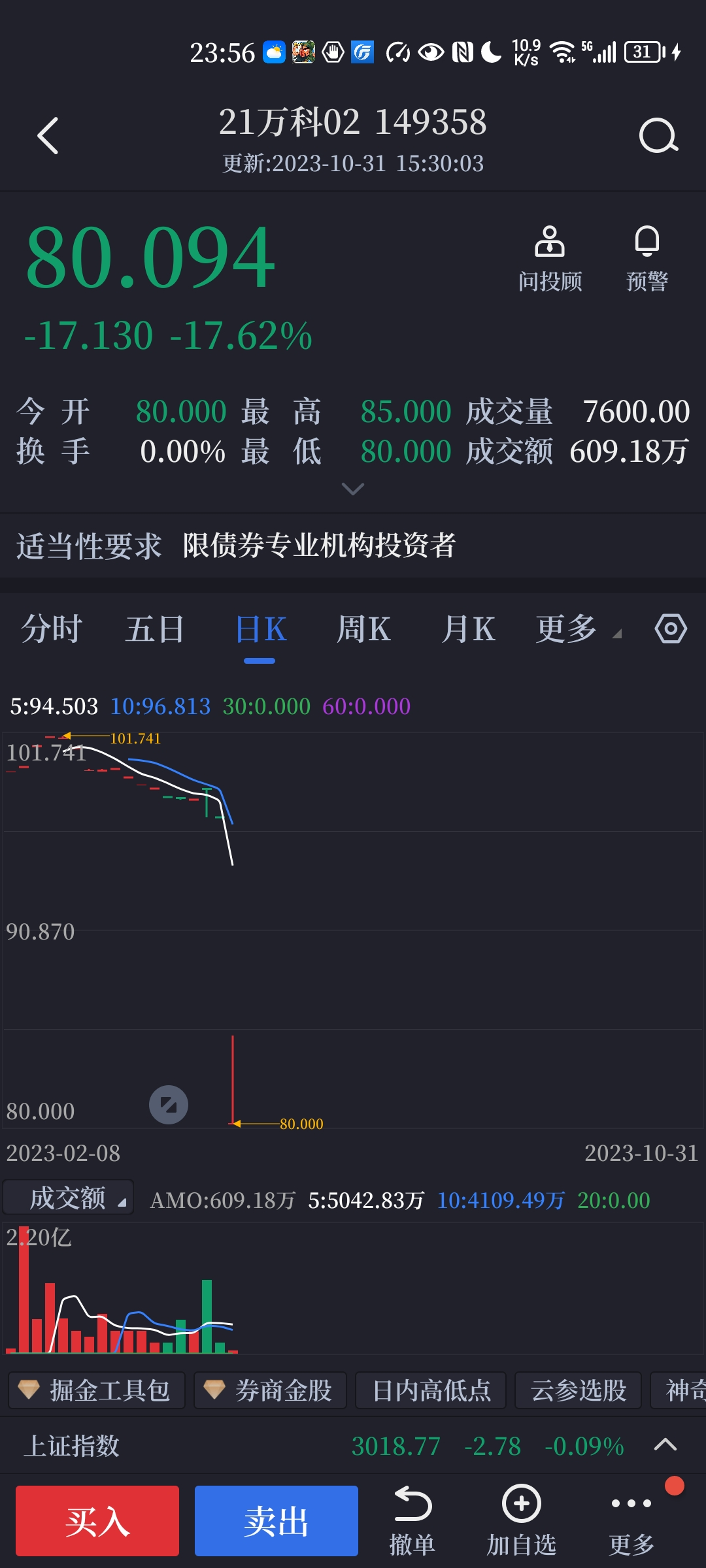Change the 成交额 indicator selector
Image resolution: width=706 pixels, height=1568 pixels.
pos(69,1199)
